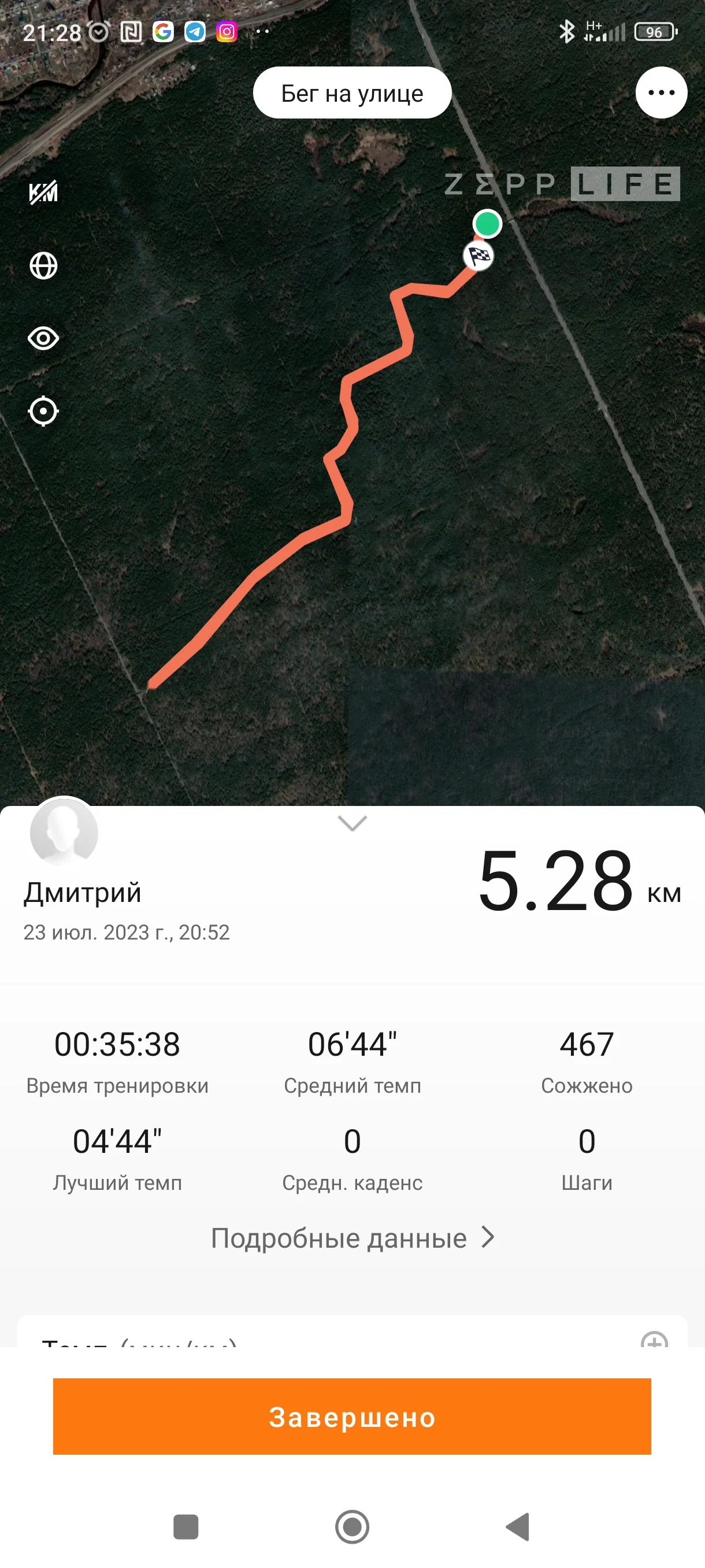Image resolution: width=705 pixels, height=1568 pixels.
Task: Collapse stats panel with down chevron
Action: [x=352, y=822]
